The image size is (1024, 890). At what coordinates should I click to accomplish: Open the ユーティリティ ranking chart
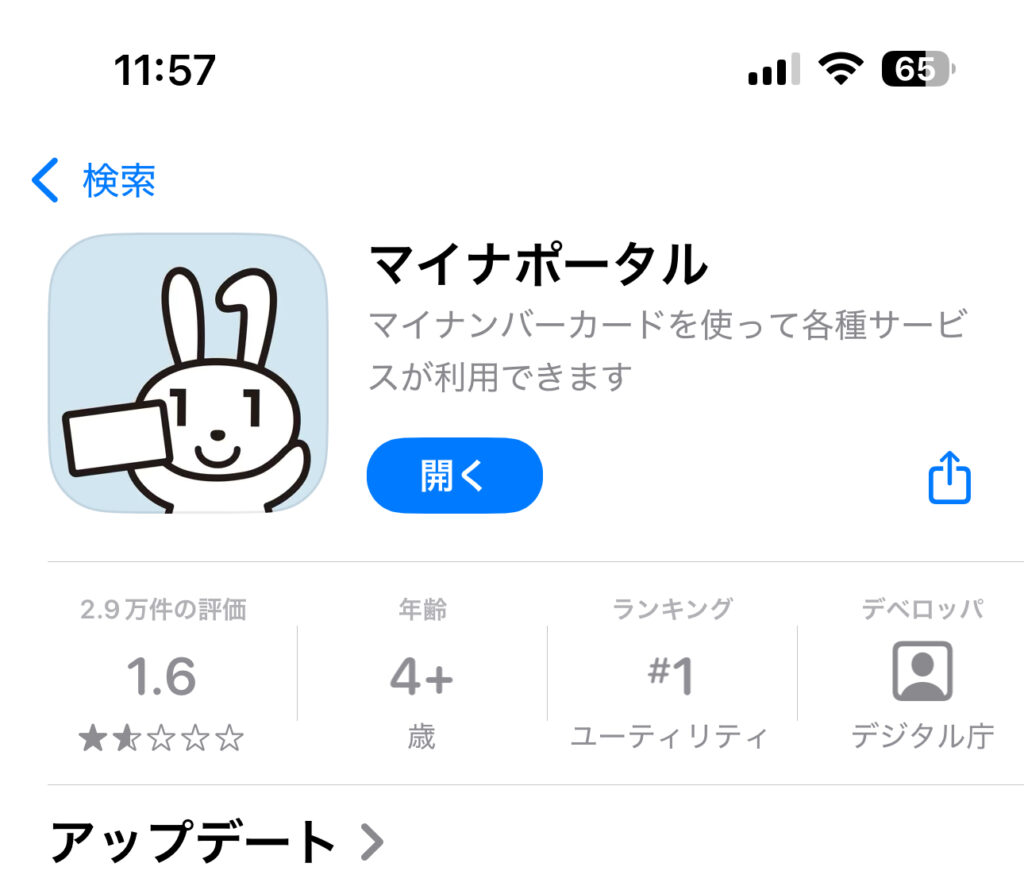pos(670,677)
